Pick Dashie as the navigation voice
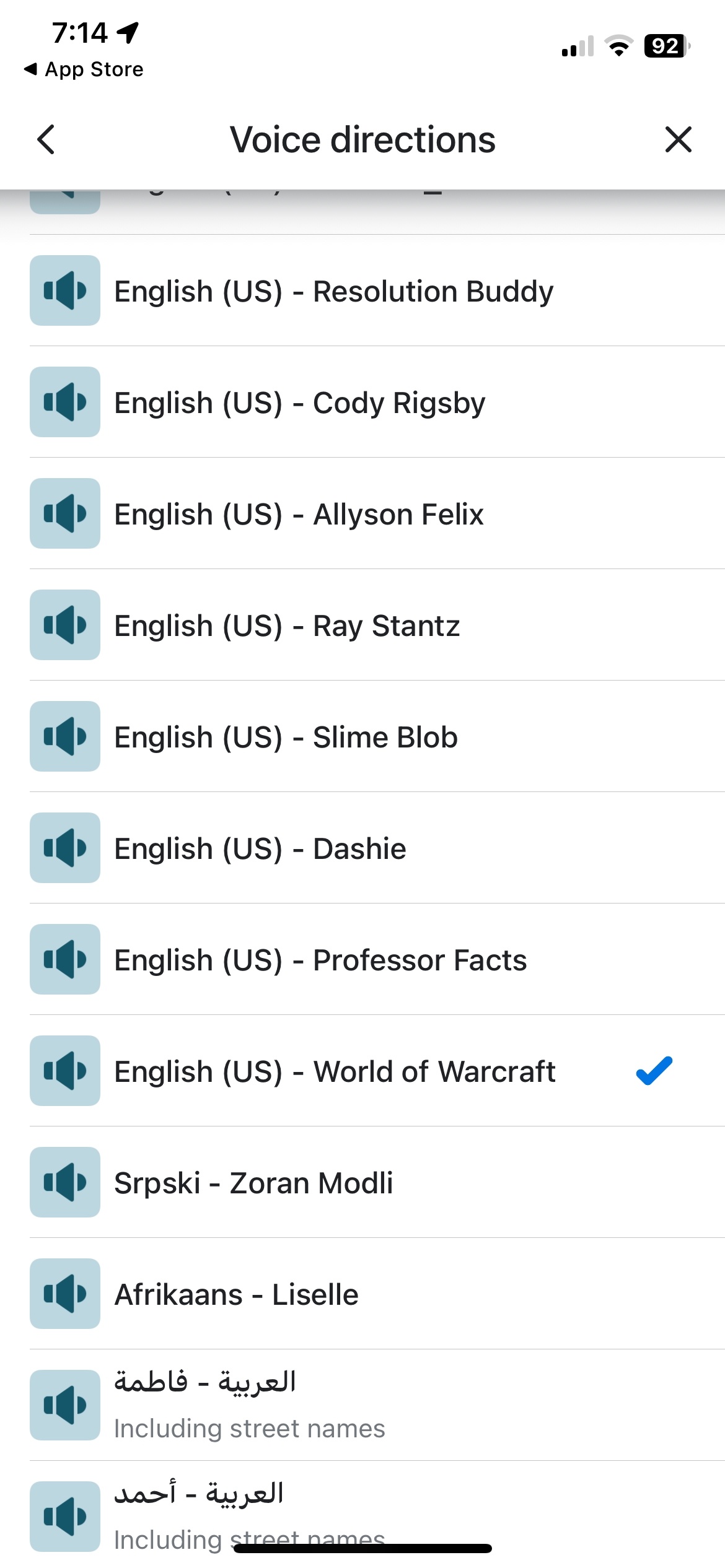Screen dimensions: 725x1568 coord(377,848)
